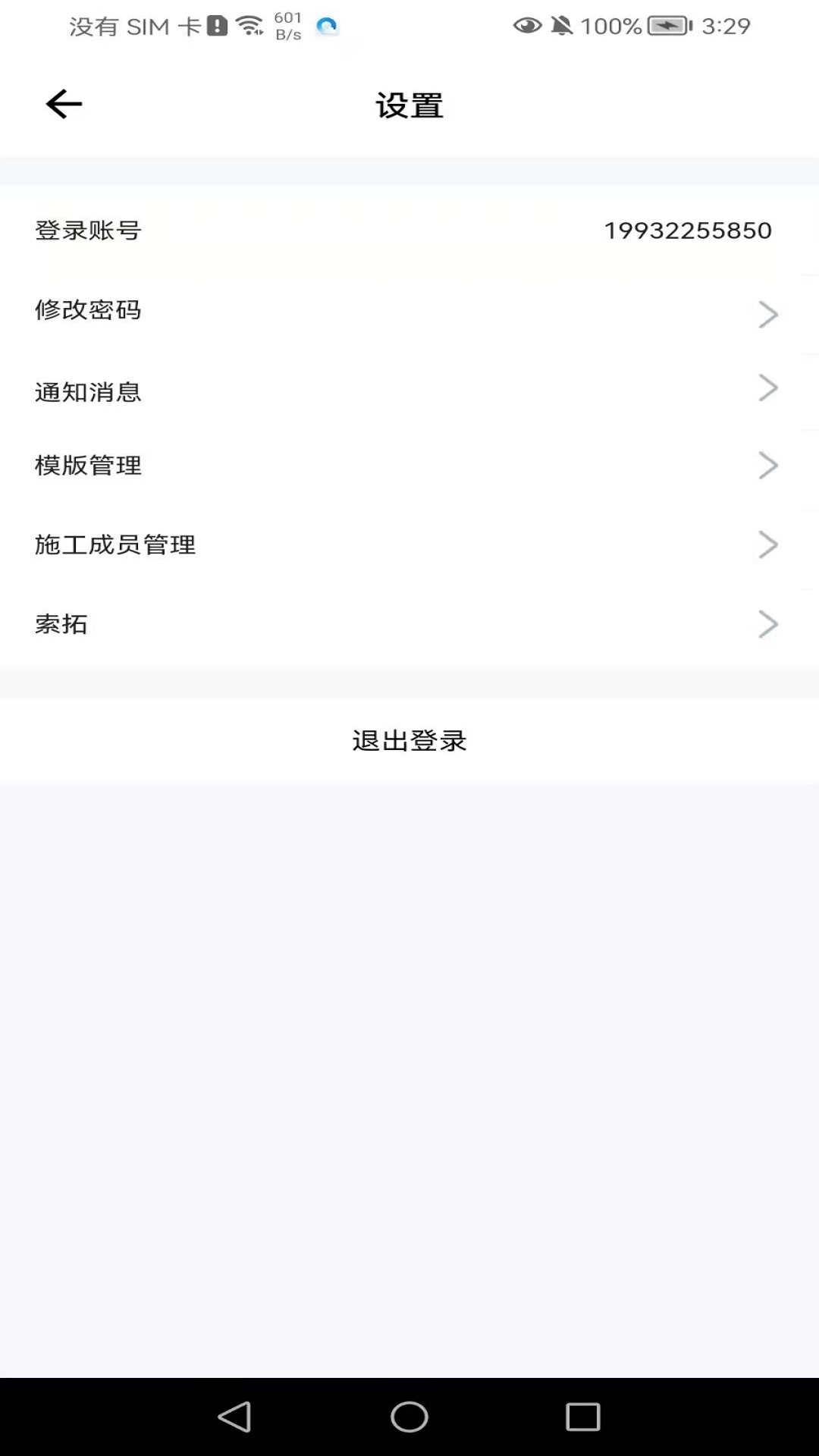Viewport: 819px width, 1456px height.
Task: Select the 修改密码 option
Action: point(89,309)
